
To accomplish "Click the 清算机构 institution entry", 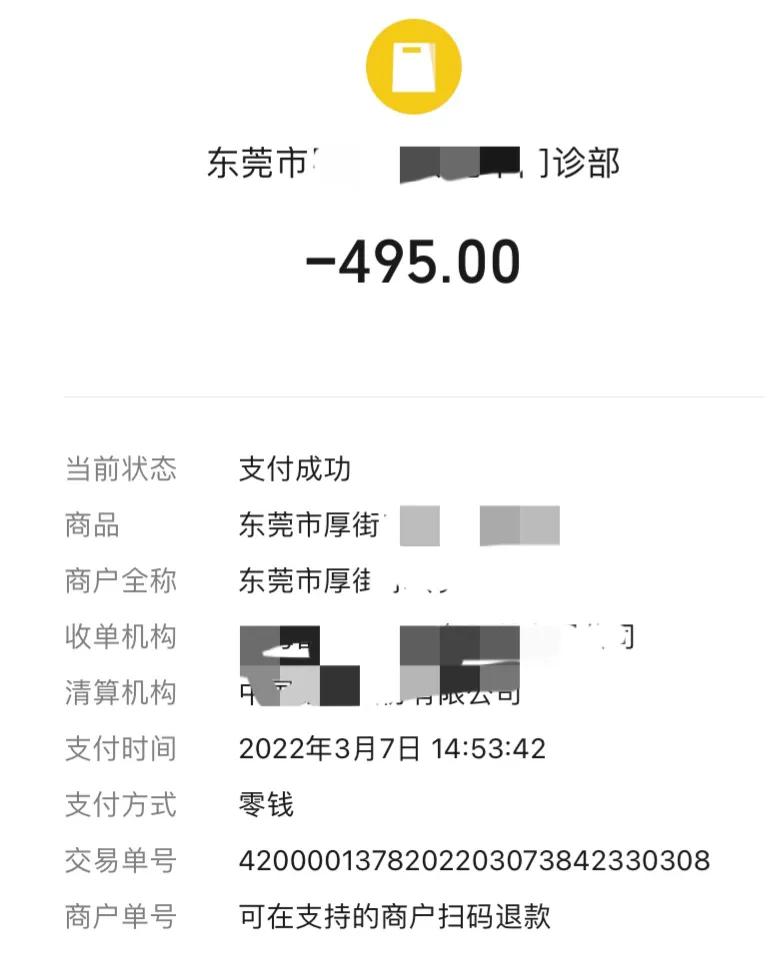I will pyautogui.click(x=380, y=692).
